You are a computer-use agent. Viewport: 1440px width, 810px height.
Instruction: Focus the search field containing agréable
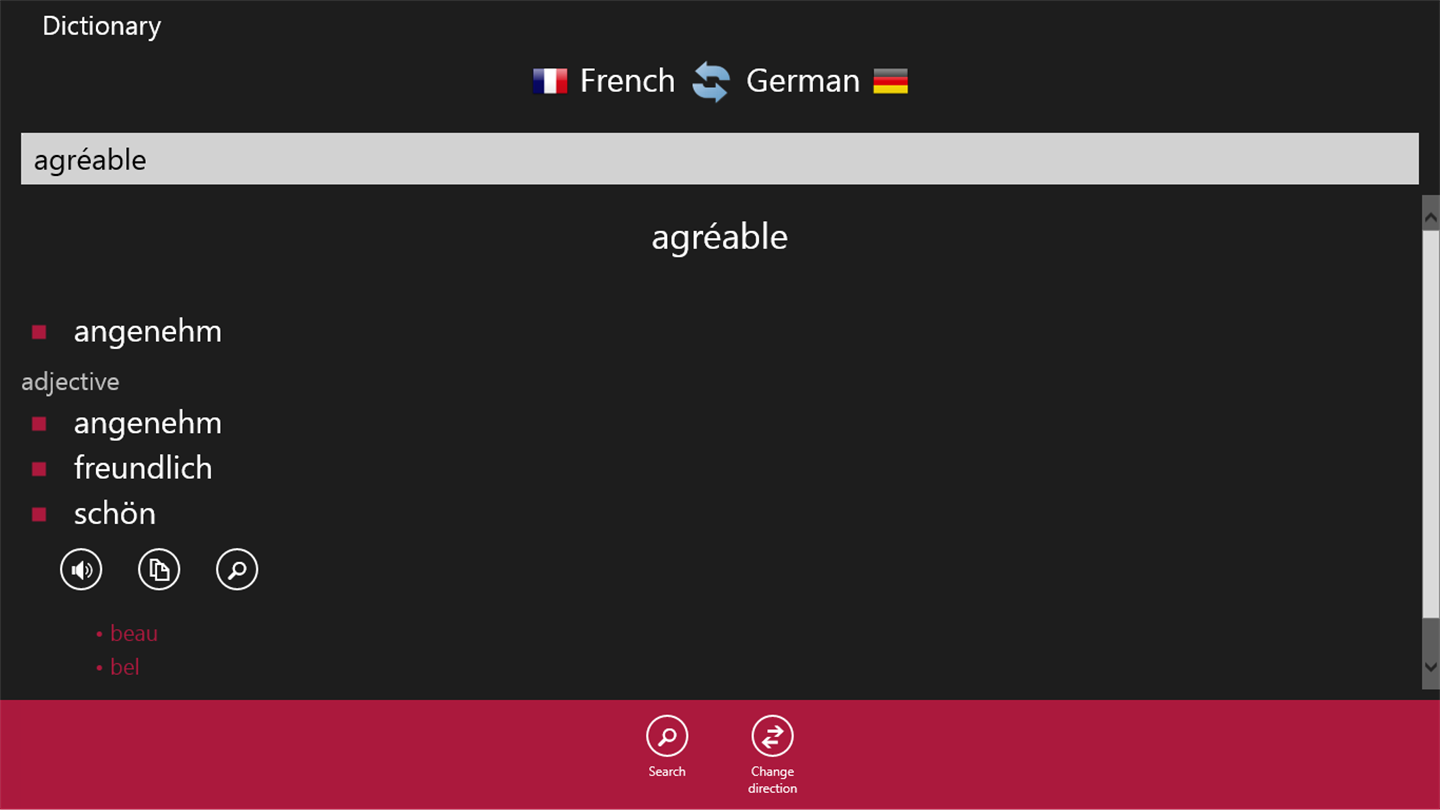pyautogui.click(x=719, y=159)
